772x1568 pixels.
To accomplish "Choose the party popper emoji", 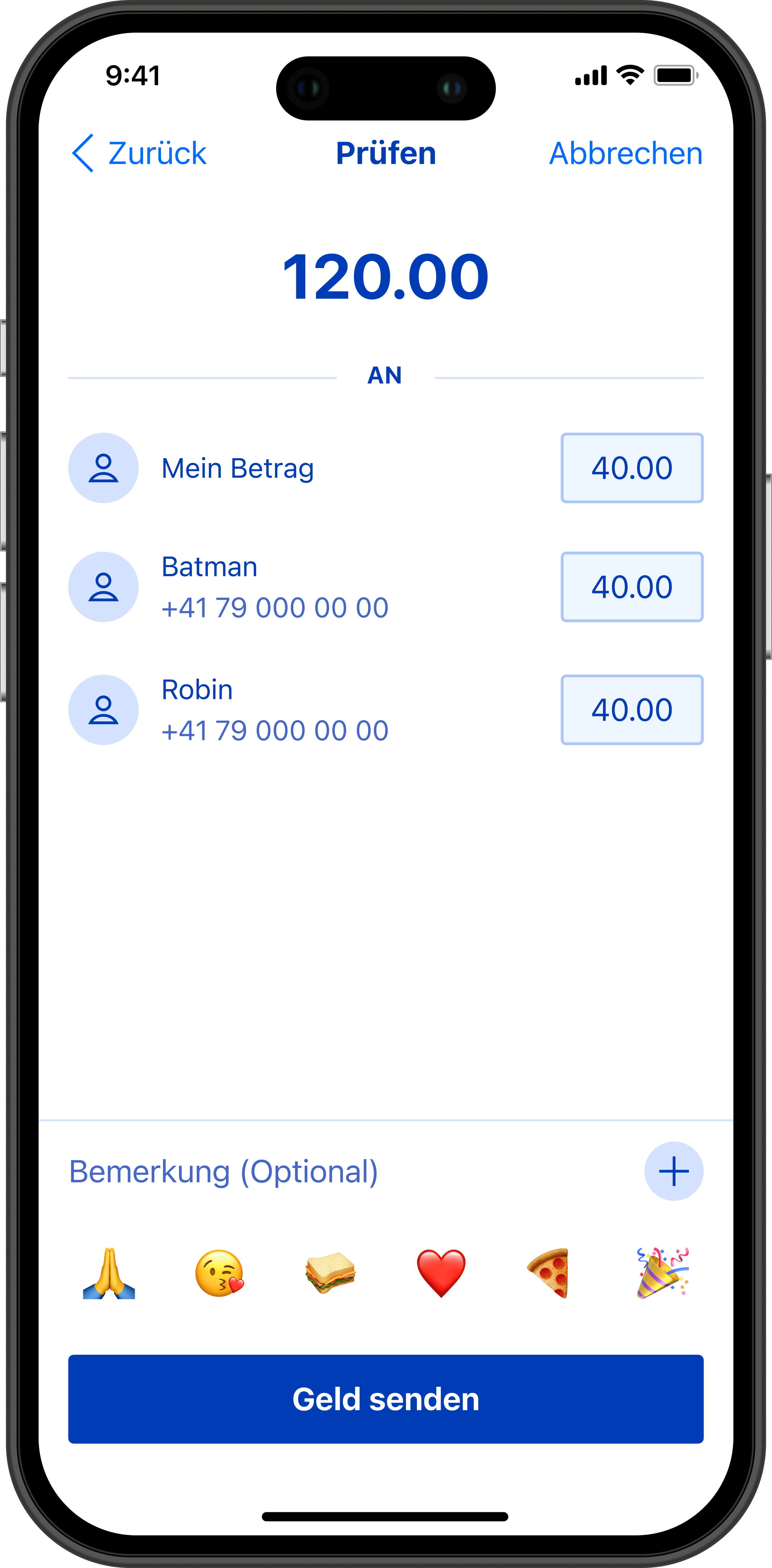I will point(662,1273).
